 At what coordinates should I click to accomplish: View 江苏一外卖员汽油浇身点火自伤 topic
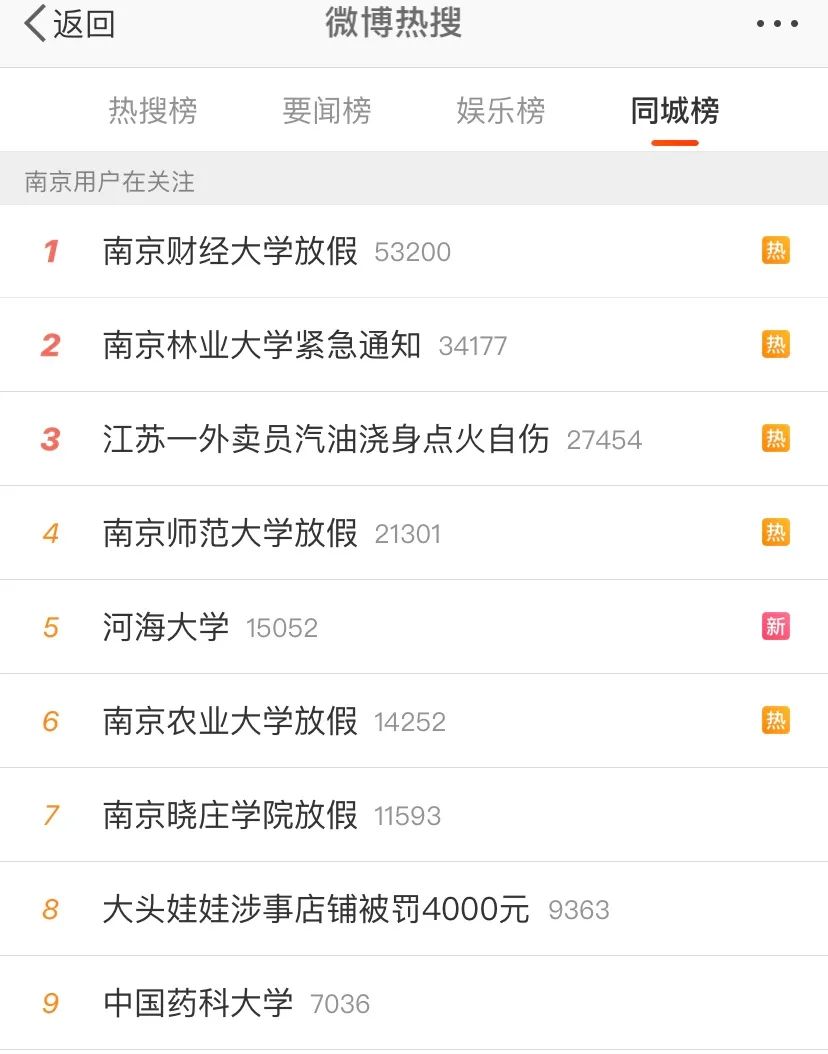pos(326,439)
